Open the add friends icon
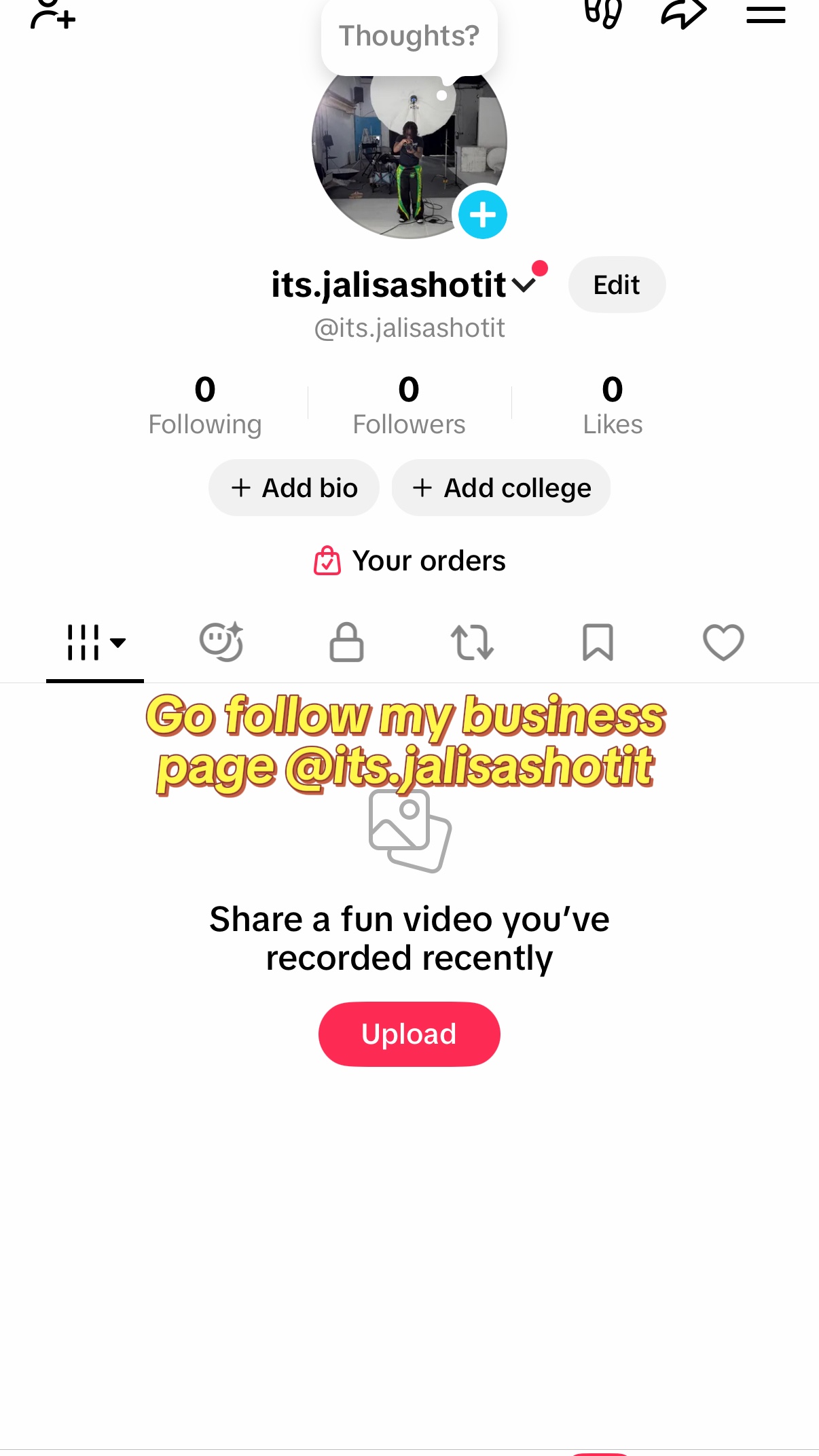The image size is (819, 1456). pos(52,14)
